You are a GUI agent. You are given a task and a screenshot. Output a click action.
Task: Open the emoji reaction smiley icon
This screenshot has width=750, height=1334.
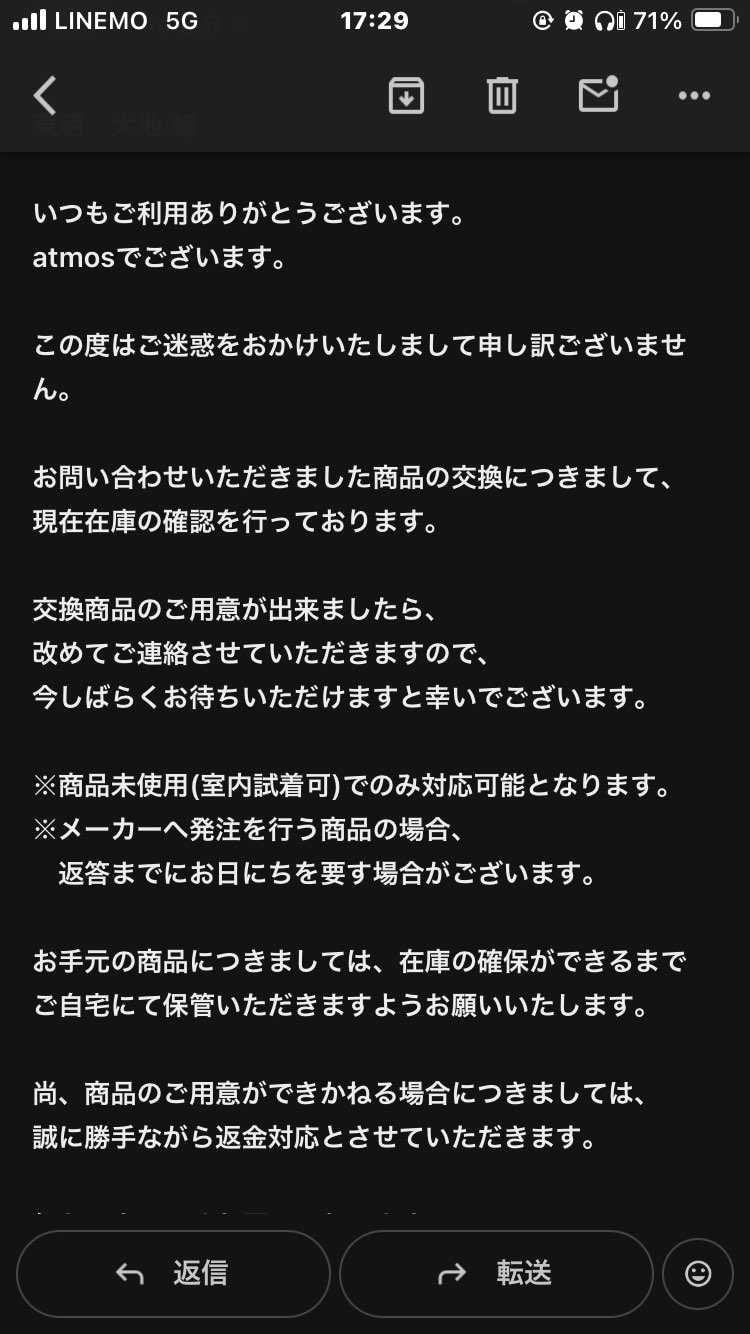pos(697,1273)
